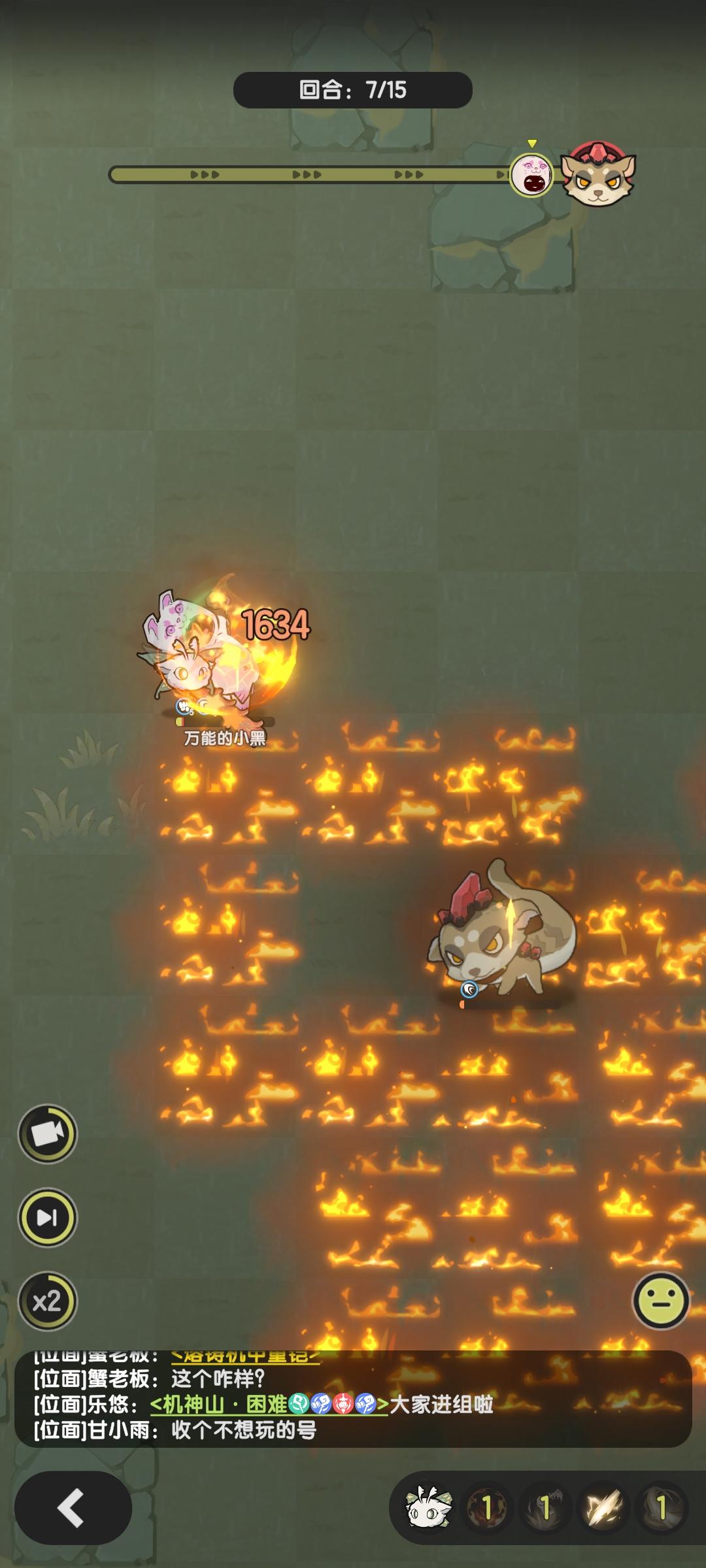Tap the rightmost swirl skill icon

tap(662, 1506)
